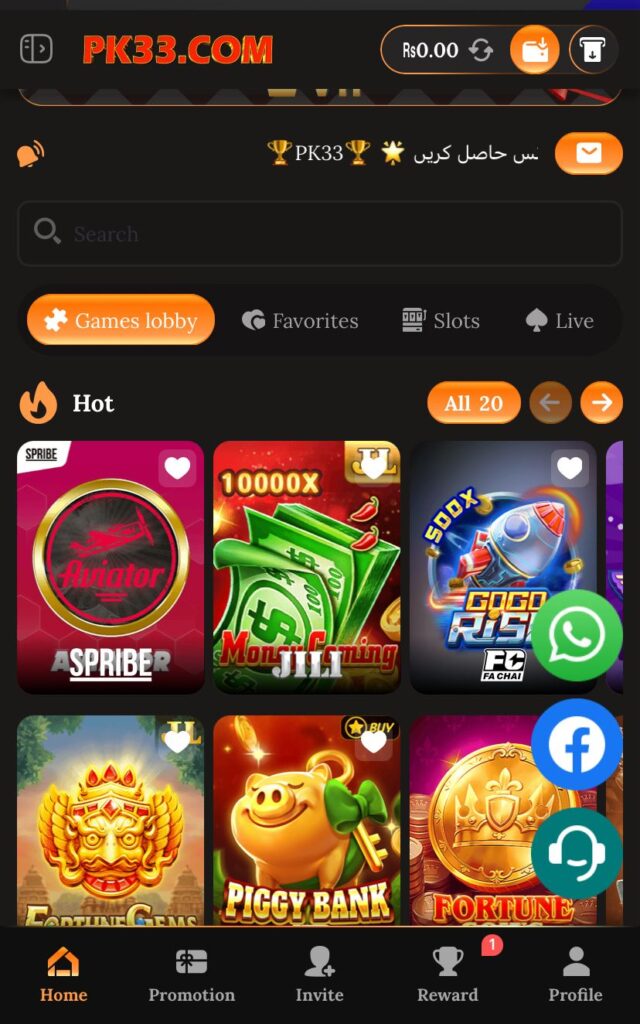Switch to the Promotion tab
This screenshot has width=640, height=1024.
pyautogui.click(x=191, y=975)
